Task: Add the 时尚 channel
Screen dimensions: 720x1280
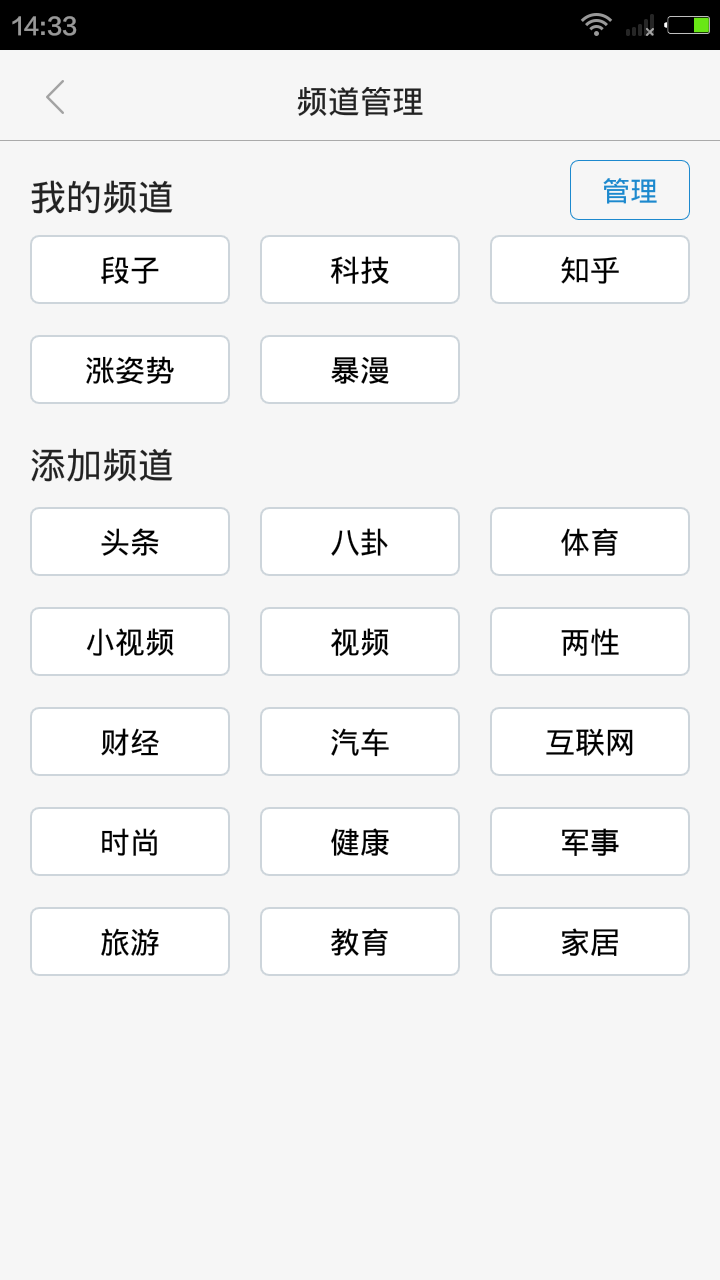Action: coord(130,842)
